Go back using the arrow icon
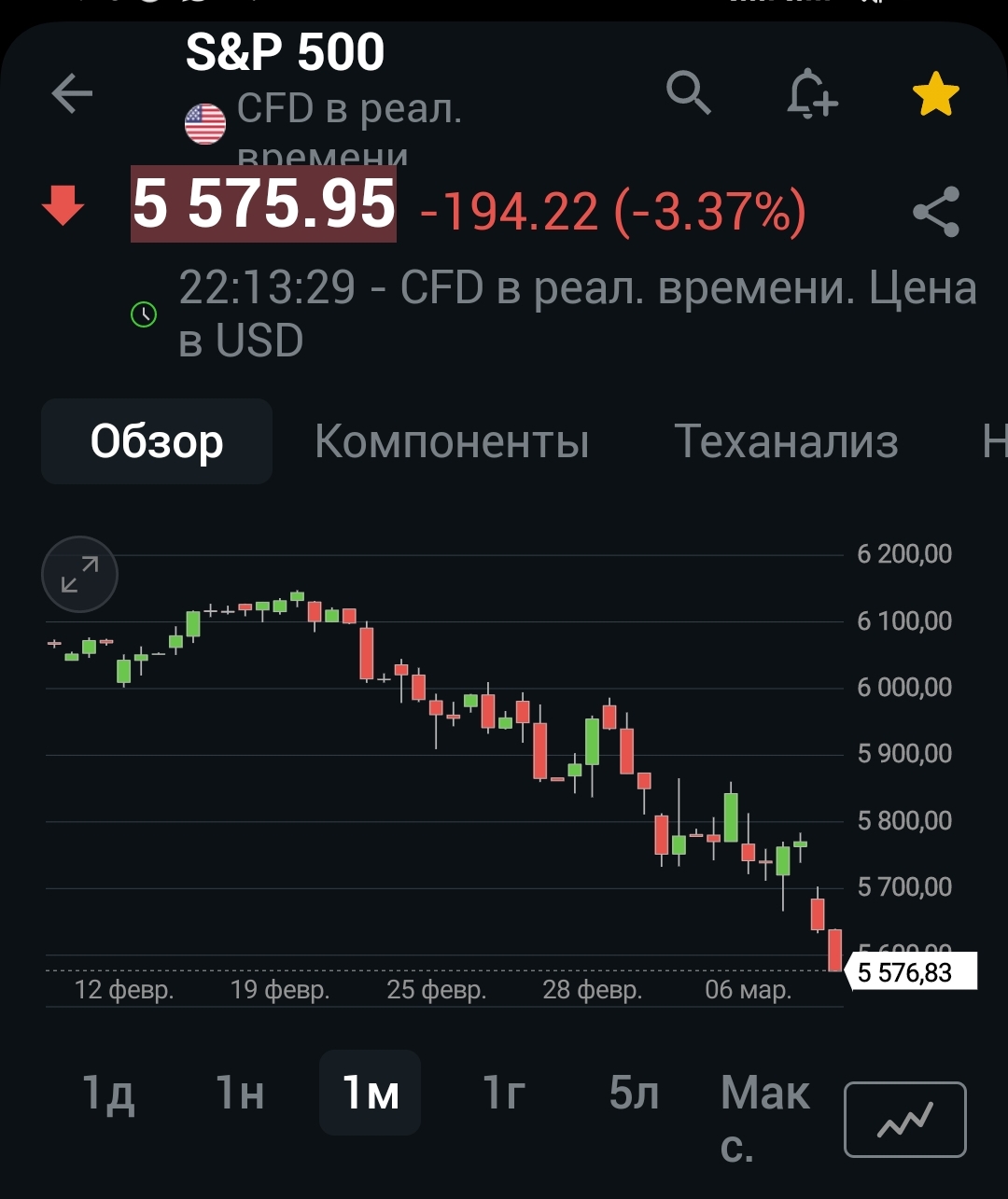 click(72, 93)
